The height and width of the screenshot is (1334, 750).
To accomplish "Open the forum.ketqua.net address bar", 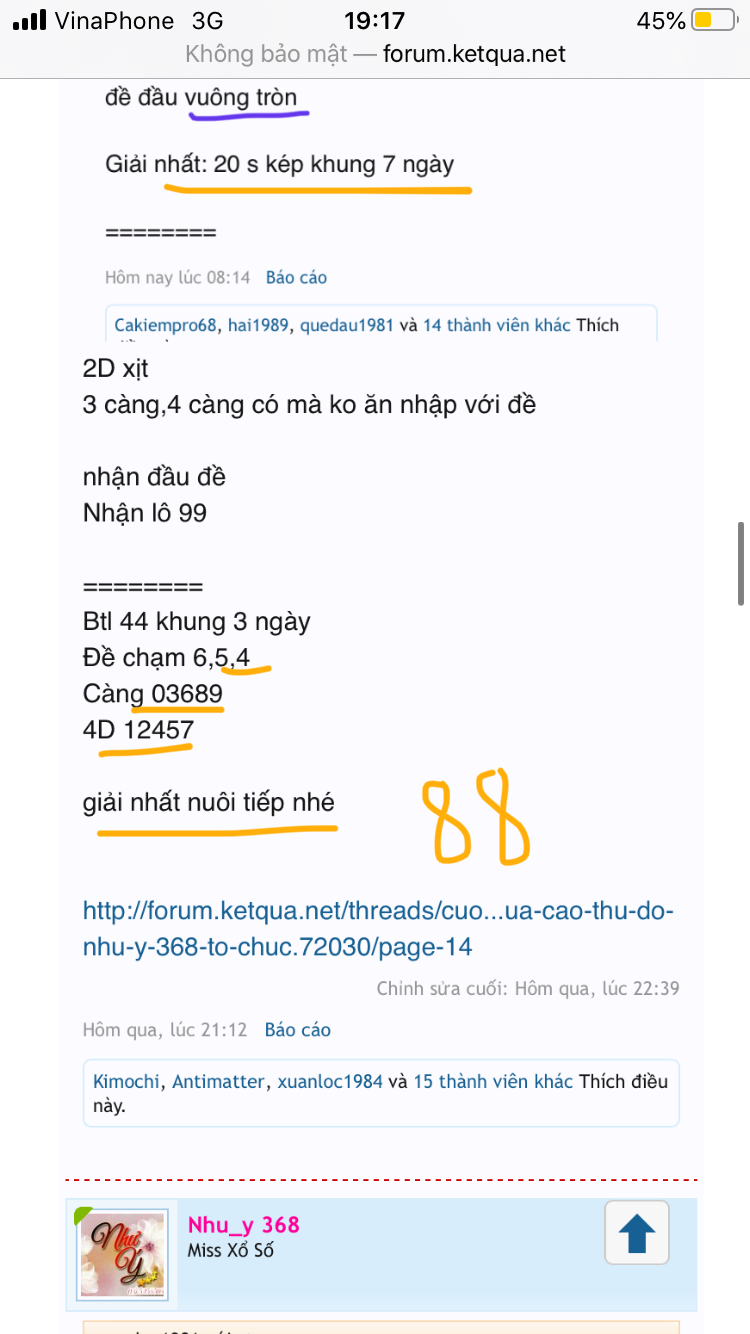I will coord(375,54).
